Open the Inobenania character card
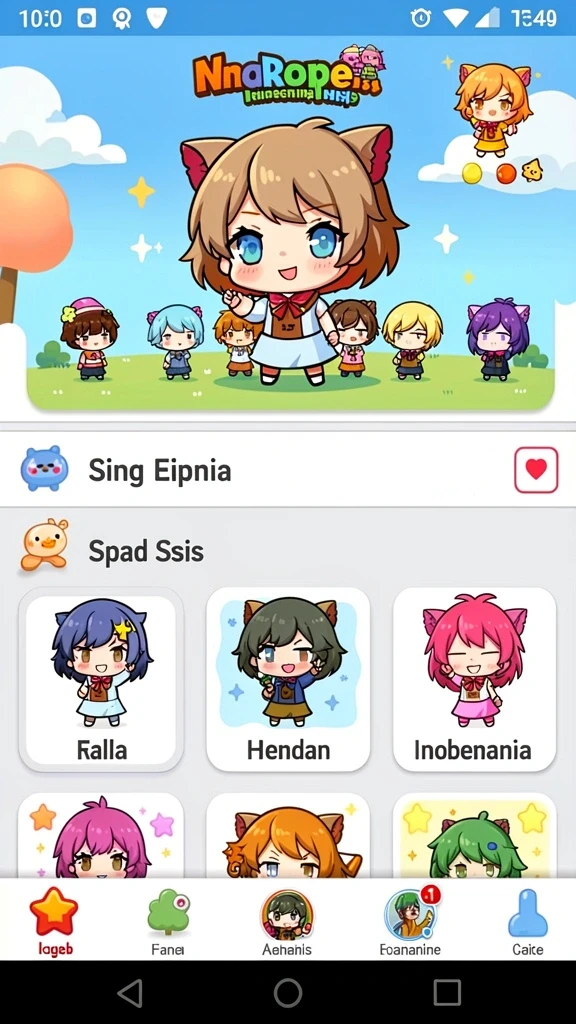This screenshot has width=576, height=1024. click(474, 680)
